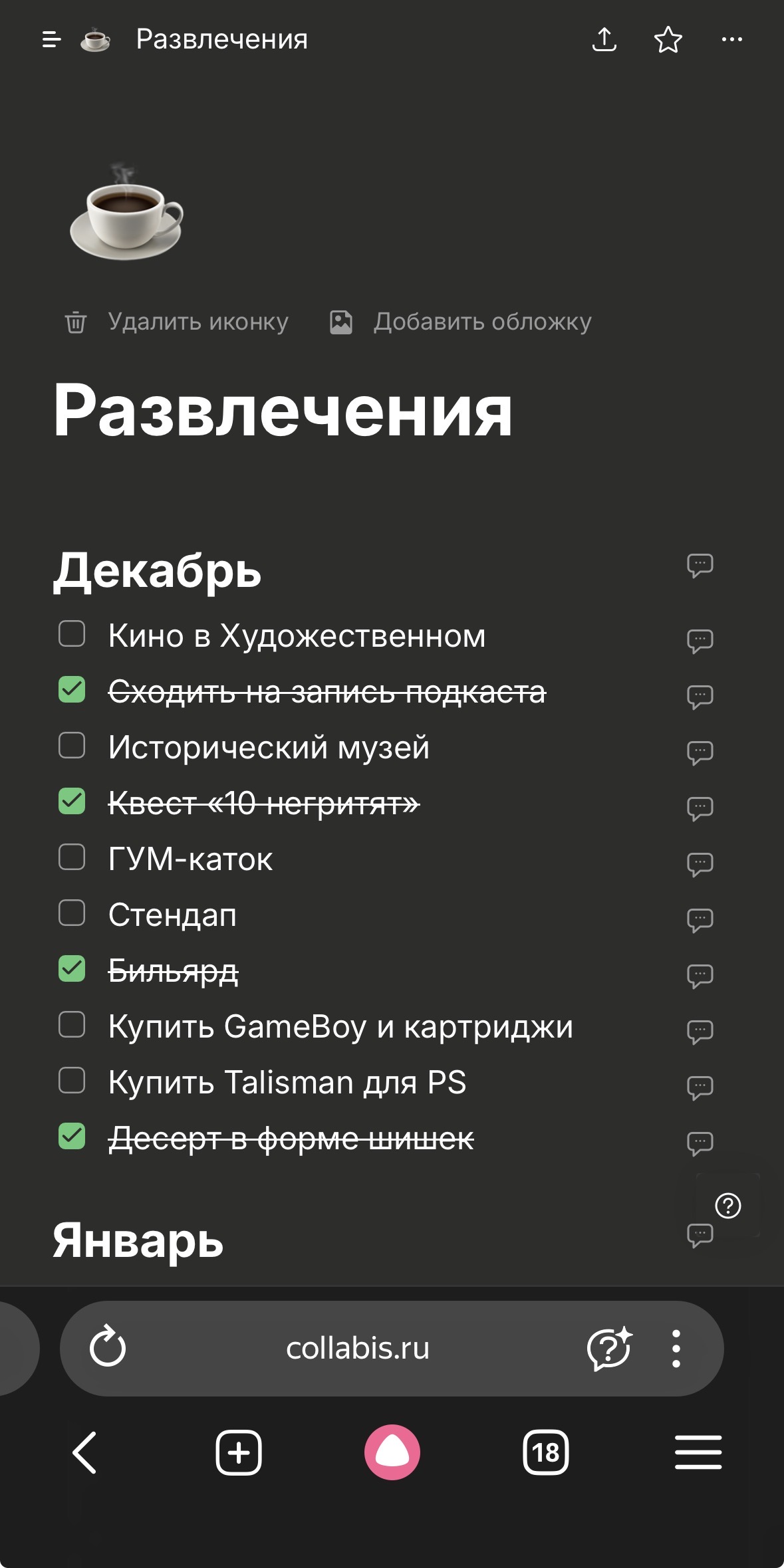
Task: Tap Удалить иконку button
Action: 177,322
